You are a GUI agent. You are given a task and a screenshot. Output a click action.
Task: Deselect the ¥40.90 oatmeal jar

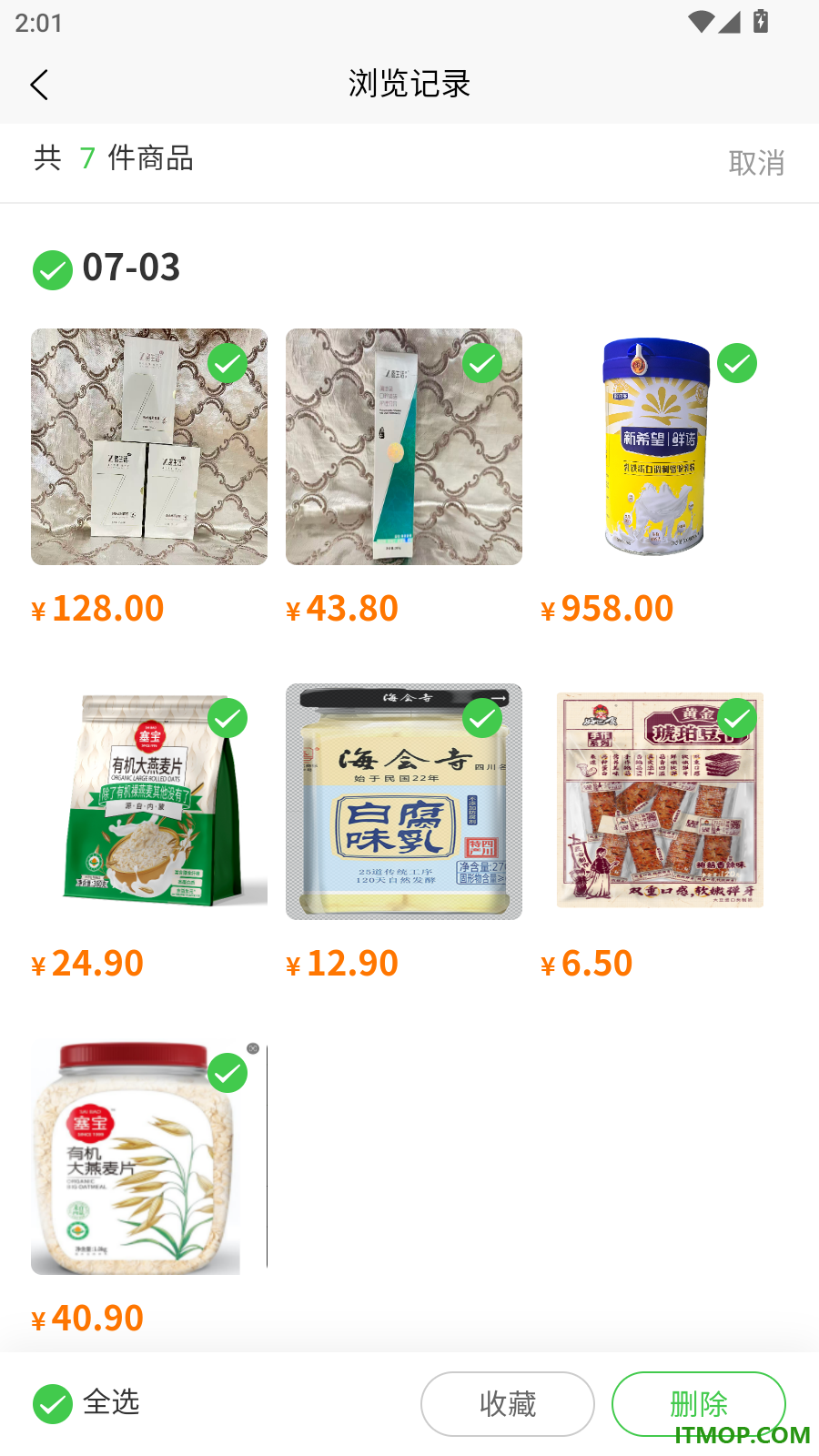[227, 1074]
